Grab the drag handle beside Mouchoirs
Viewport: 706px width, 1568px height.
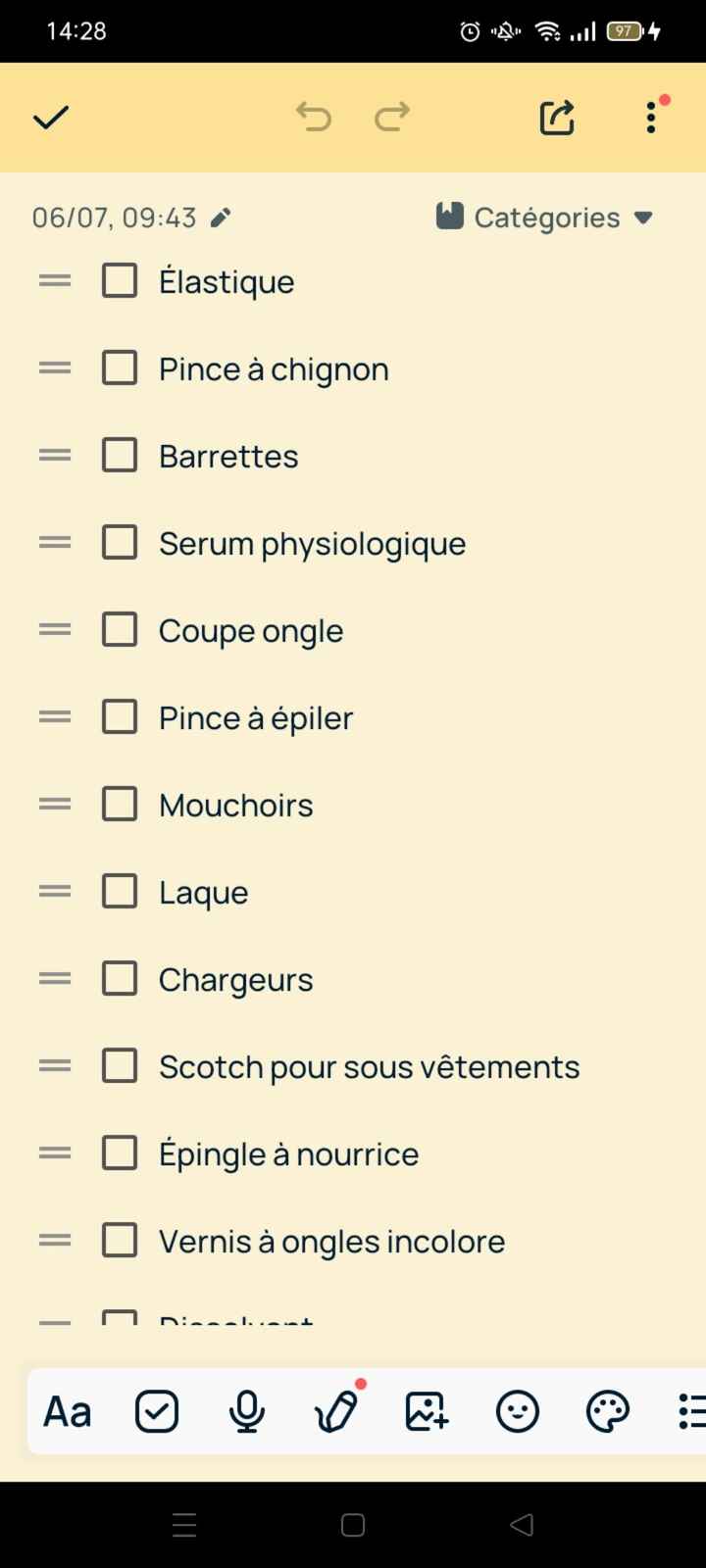click(55, 804)
